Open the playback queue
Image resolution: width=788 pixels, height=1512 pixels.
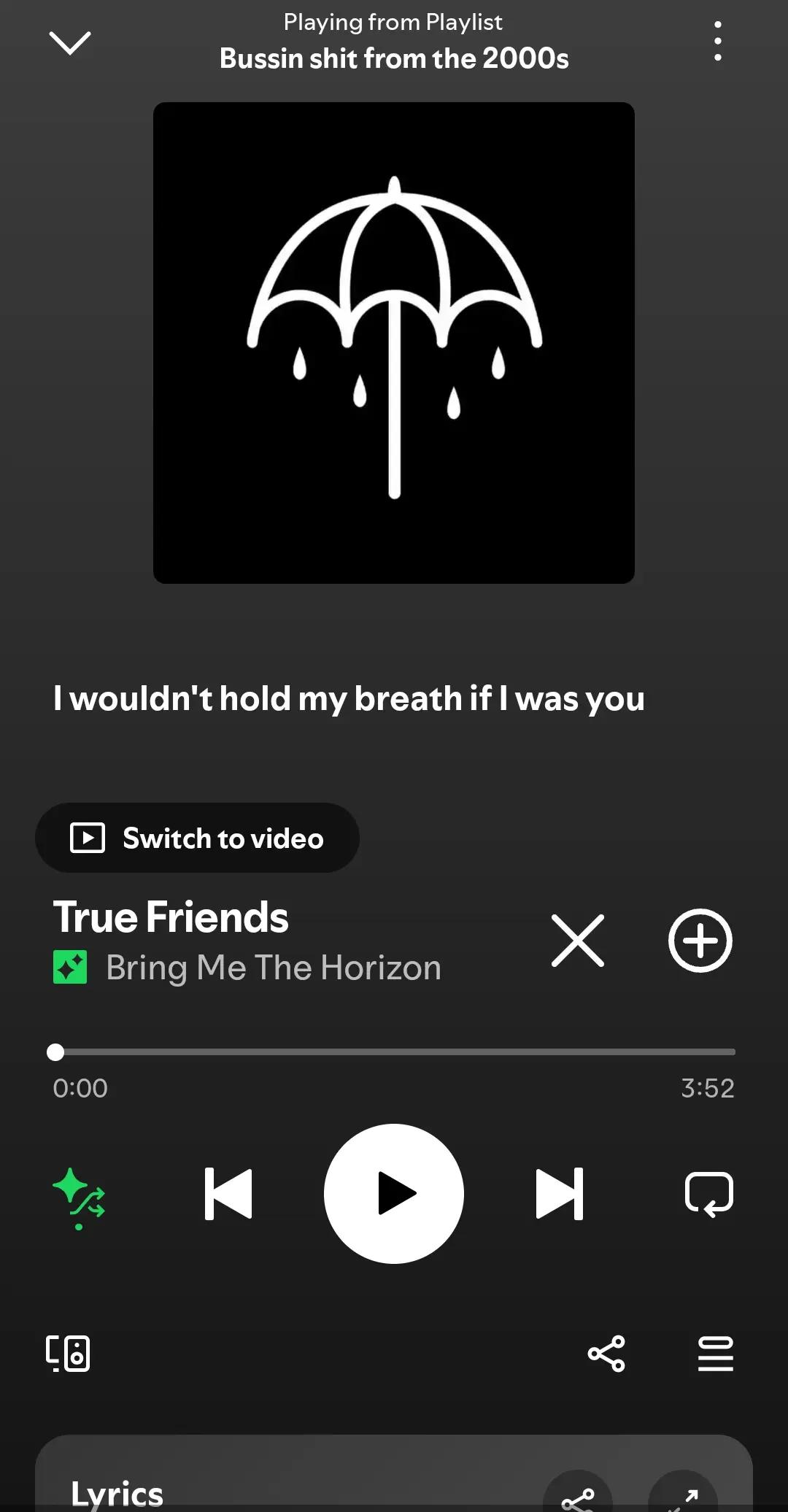pyautogui.click(x=716, y=1354)
